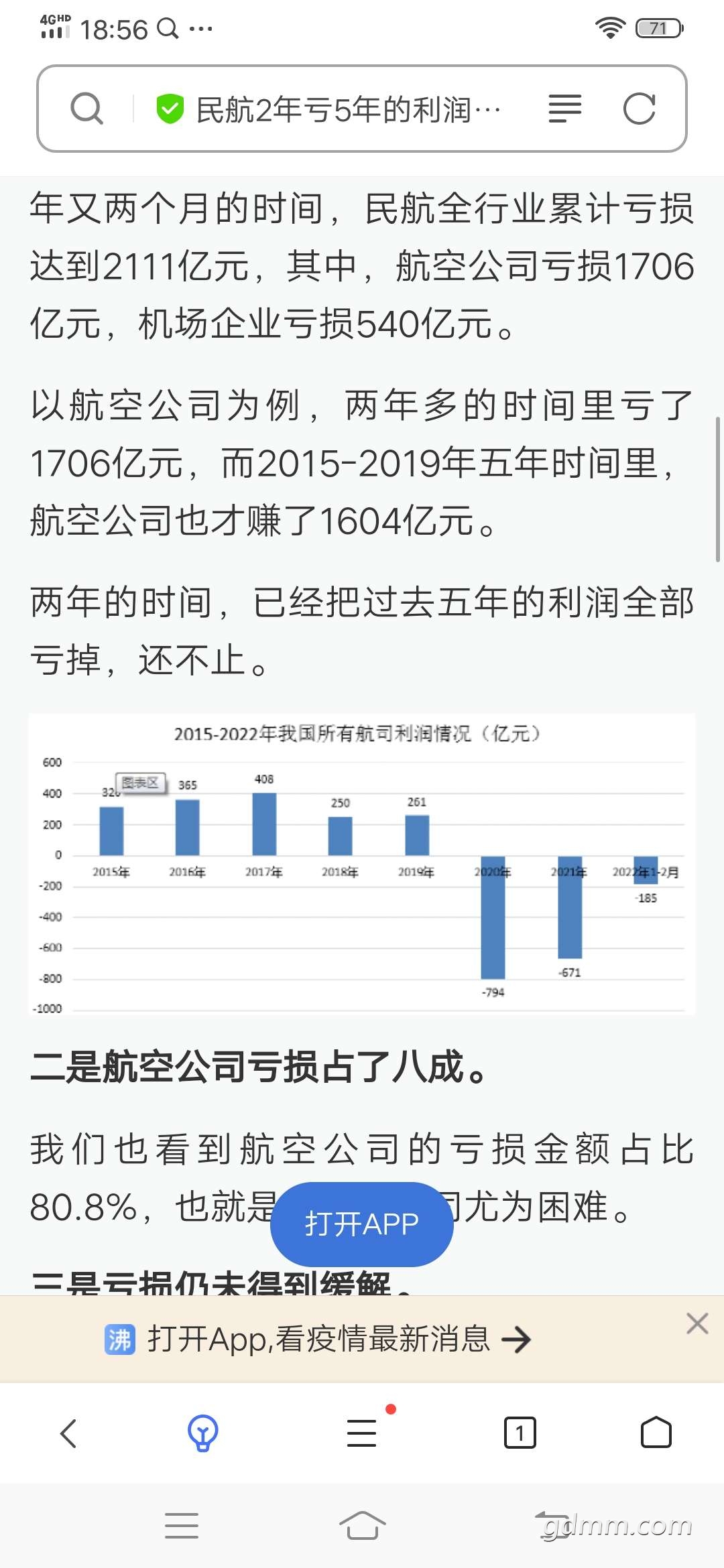Open the lightbulb assistant icon
Viewport: 724px width, 1568px height.
[202, 1433]
